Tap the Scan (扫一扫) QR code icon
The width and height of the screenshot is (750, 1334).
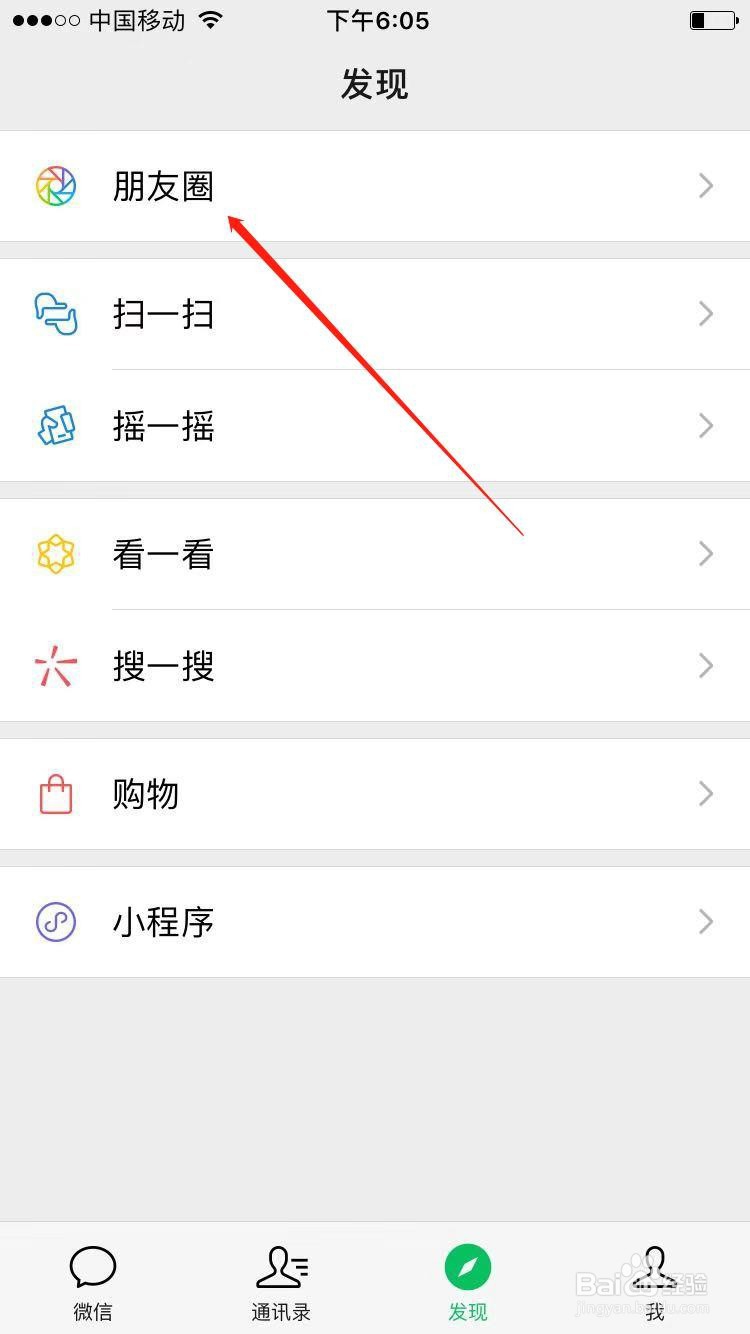[x=56, y=314]
